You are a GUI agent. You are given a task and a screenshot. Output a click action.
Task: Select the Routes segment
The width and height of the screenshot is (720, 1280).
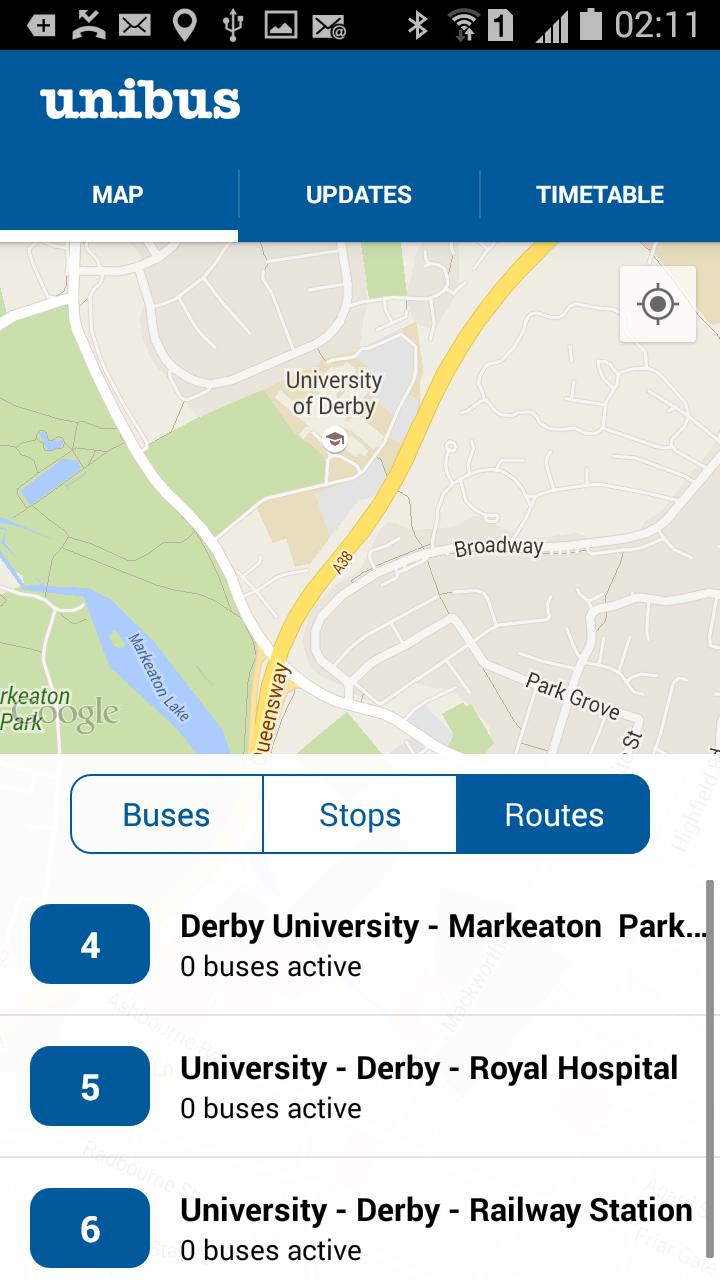553,815
